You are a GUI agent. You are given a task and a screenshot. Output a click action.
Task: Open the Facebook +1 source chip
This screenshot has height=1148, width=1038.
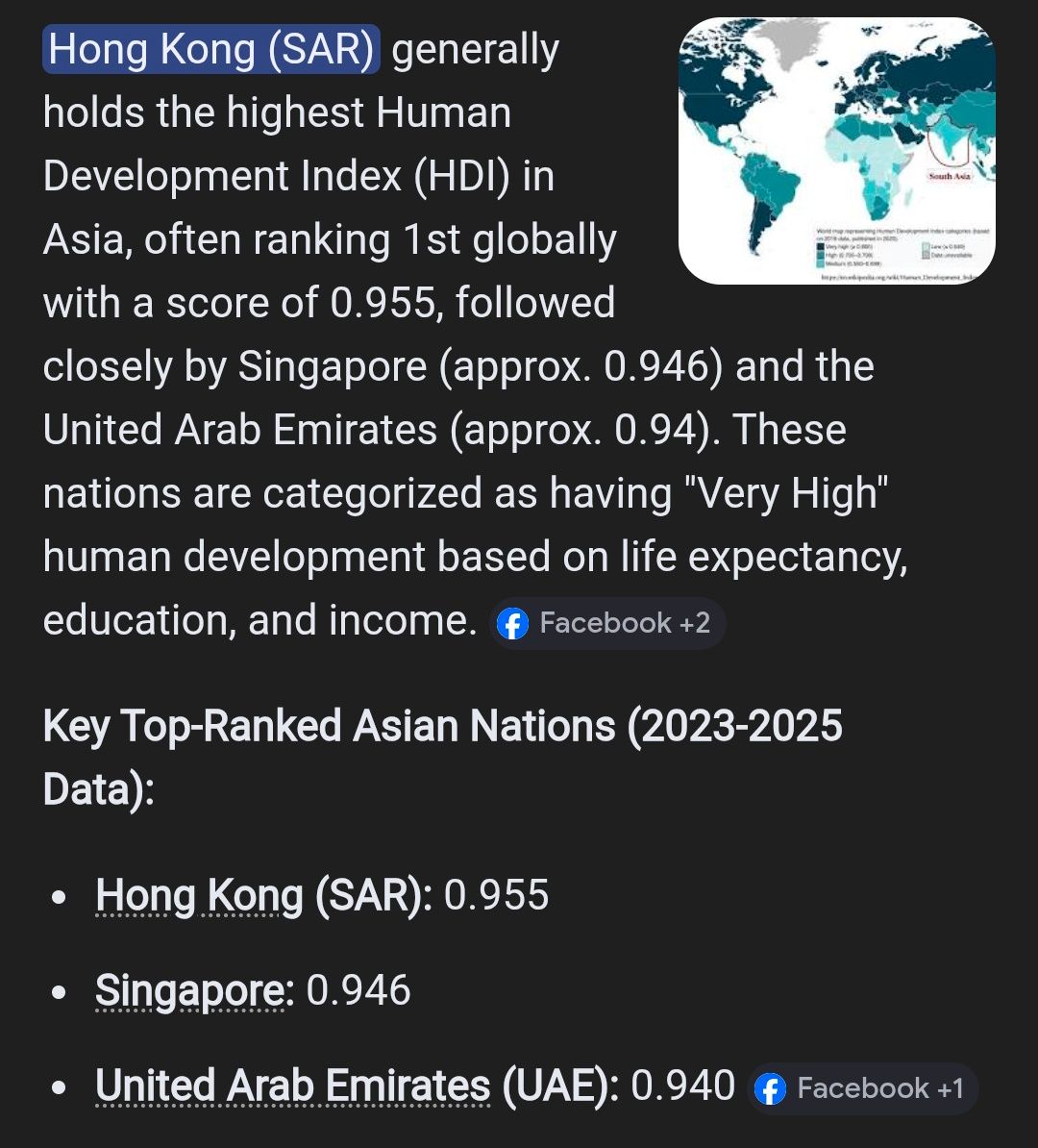tap(862, 1088)
